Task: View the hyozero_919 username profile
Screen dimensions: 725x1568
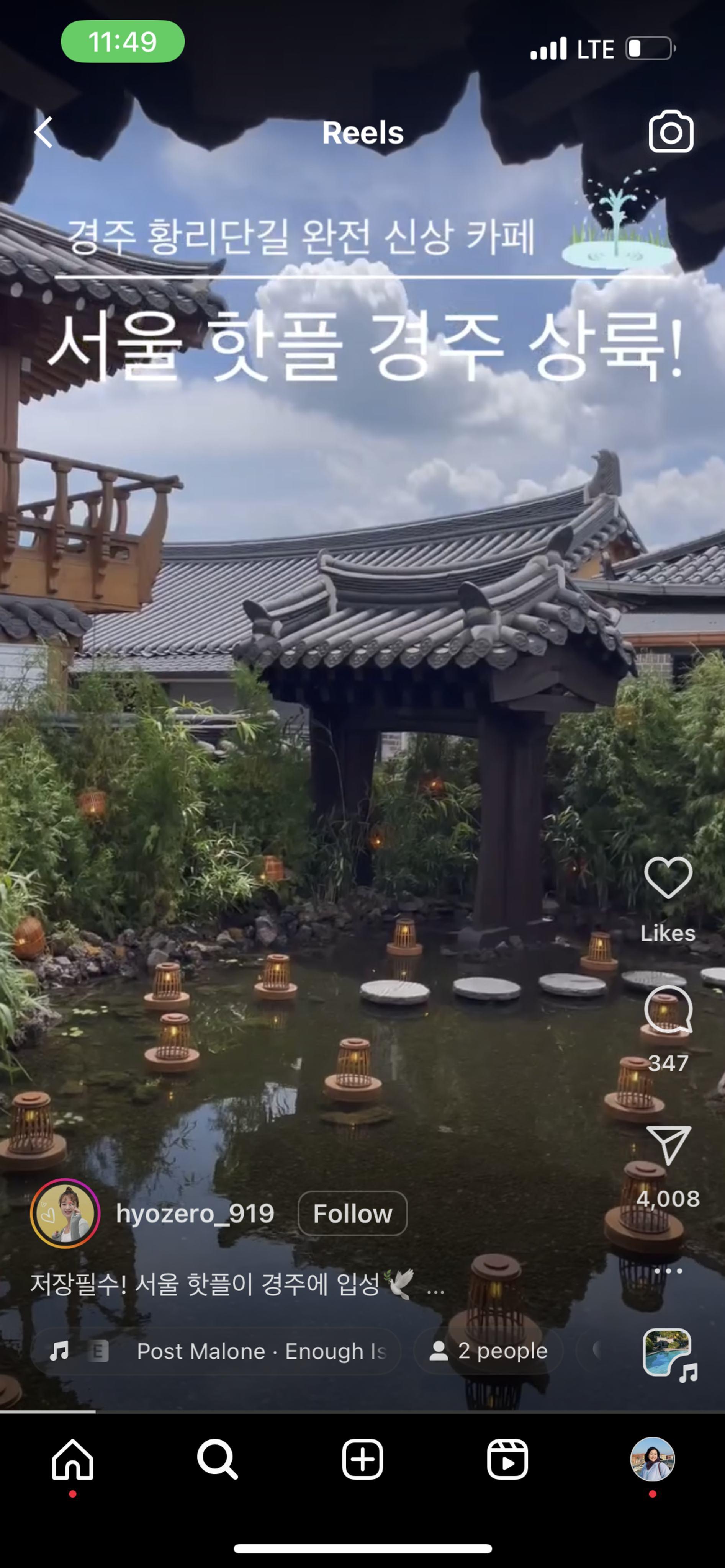Action: 195,1213
